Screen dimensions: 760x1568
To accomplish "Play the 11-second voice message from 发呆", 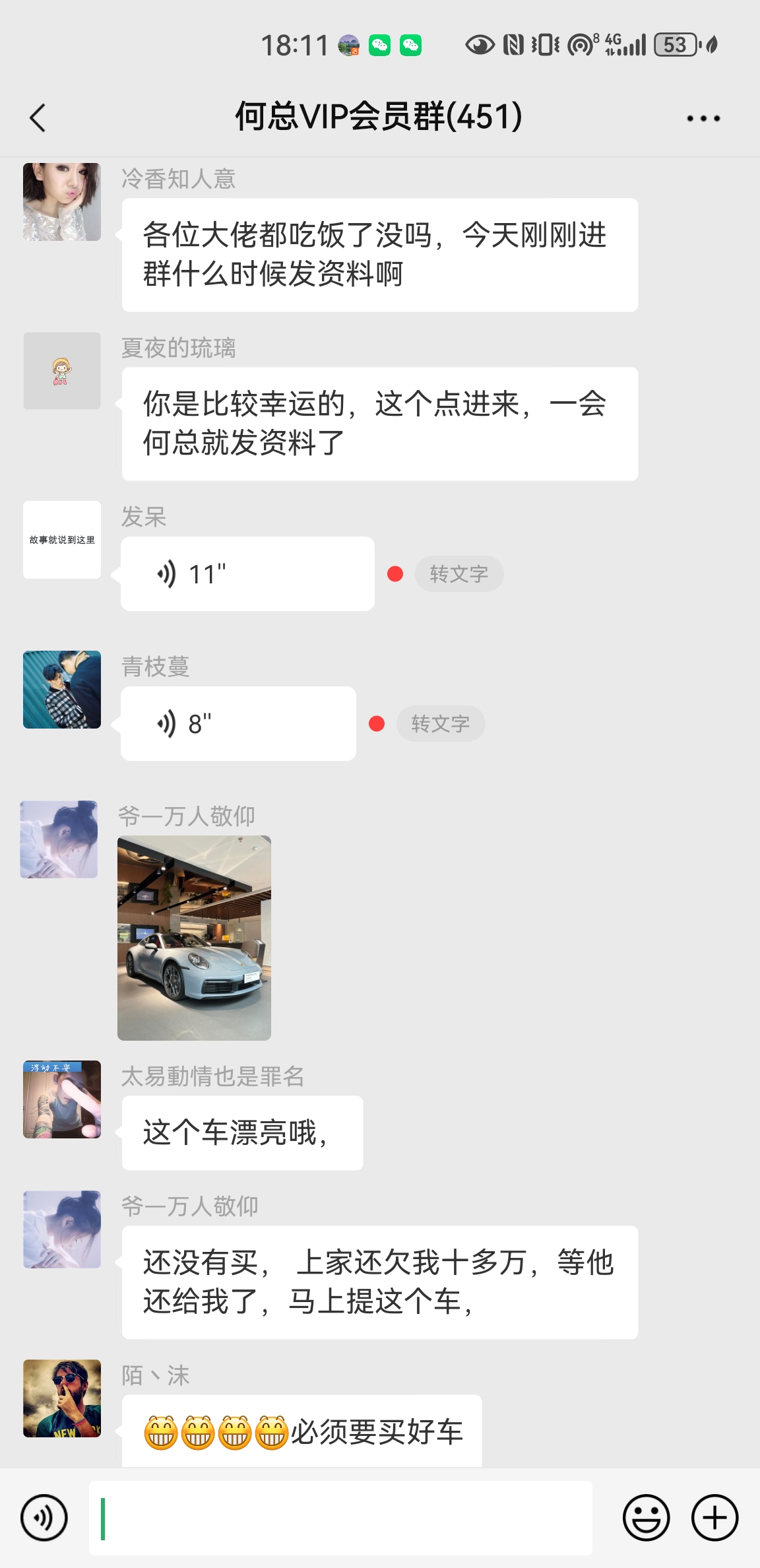I will (x=247, y=573).
